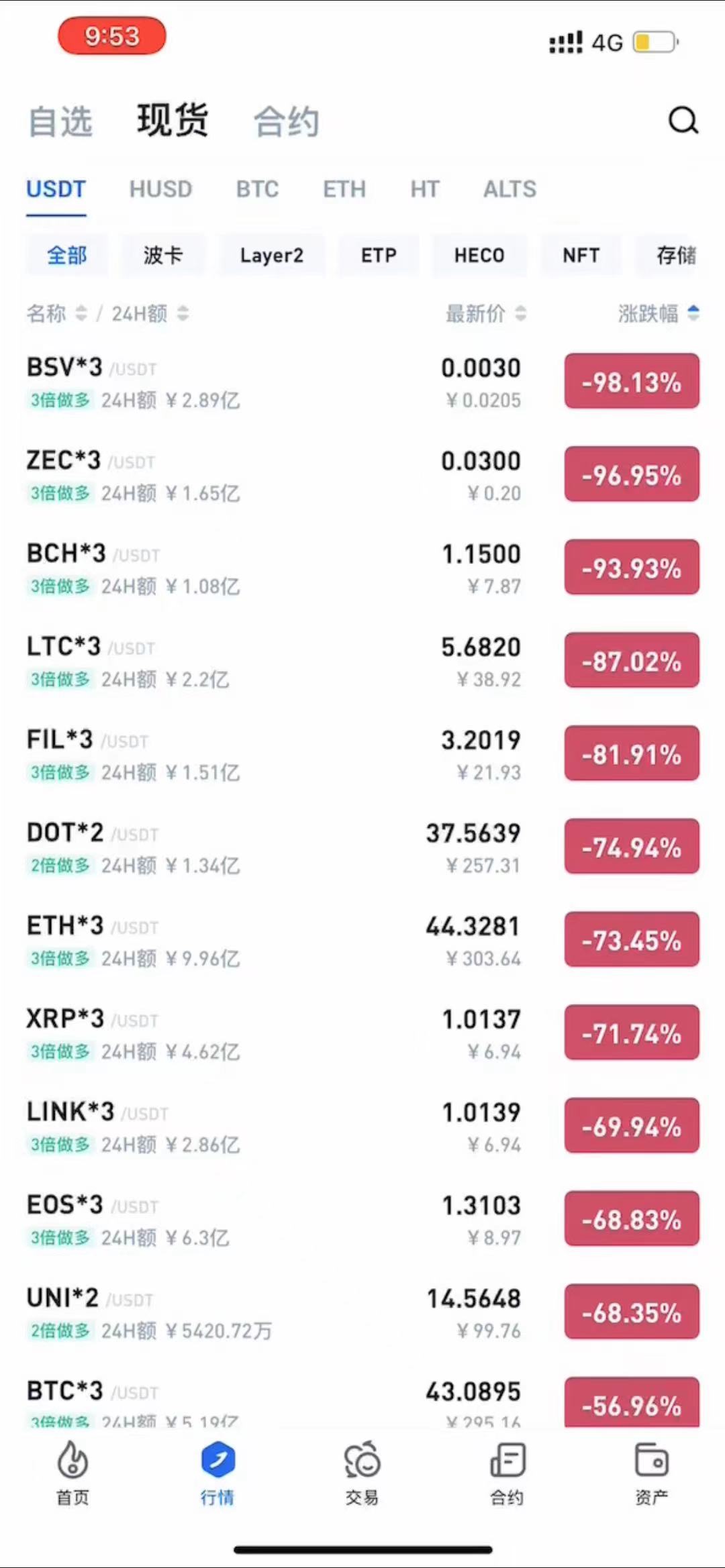Go to the 首页 home tab

click(x=72, y=1474)
